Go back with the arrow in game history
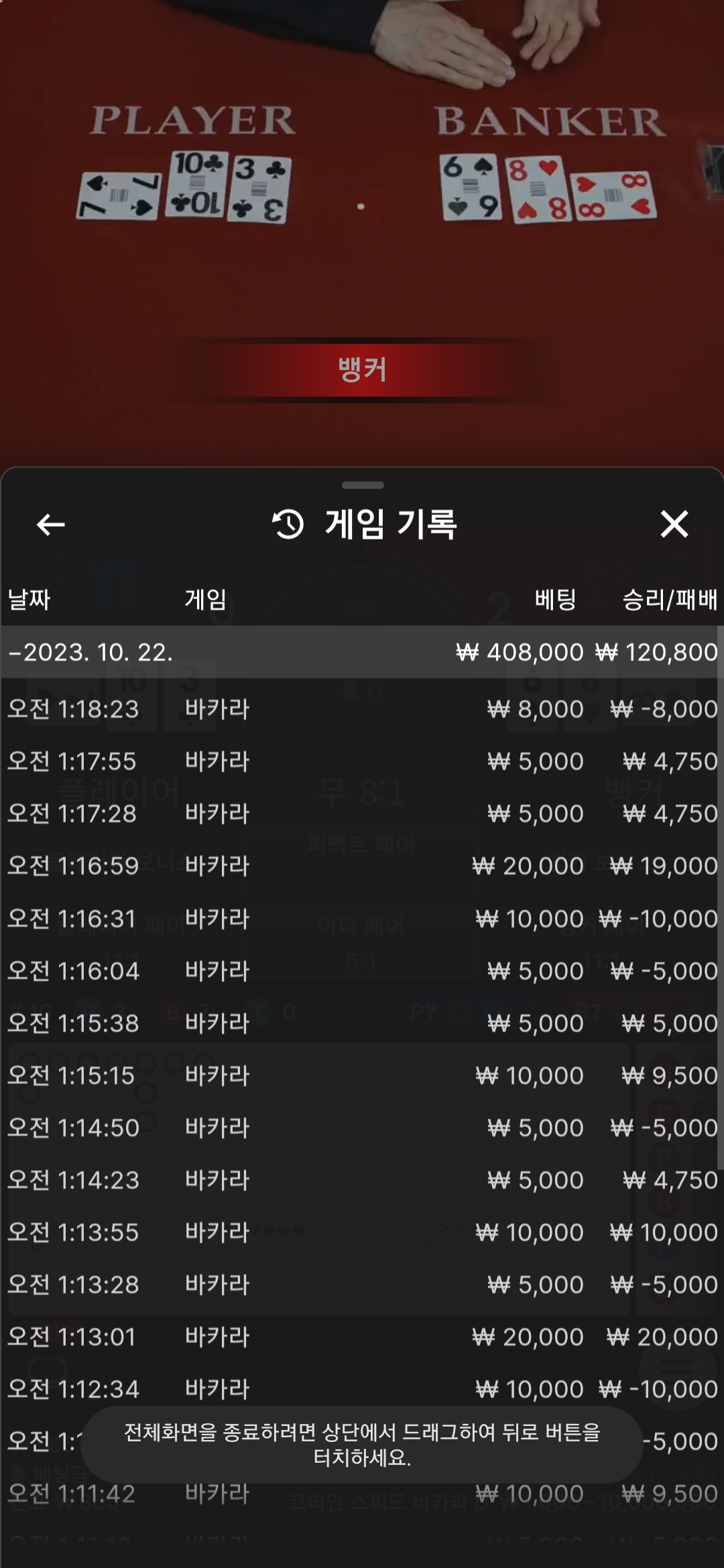724x1568 pixels. pyautogui.click(x=50, y=524)
